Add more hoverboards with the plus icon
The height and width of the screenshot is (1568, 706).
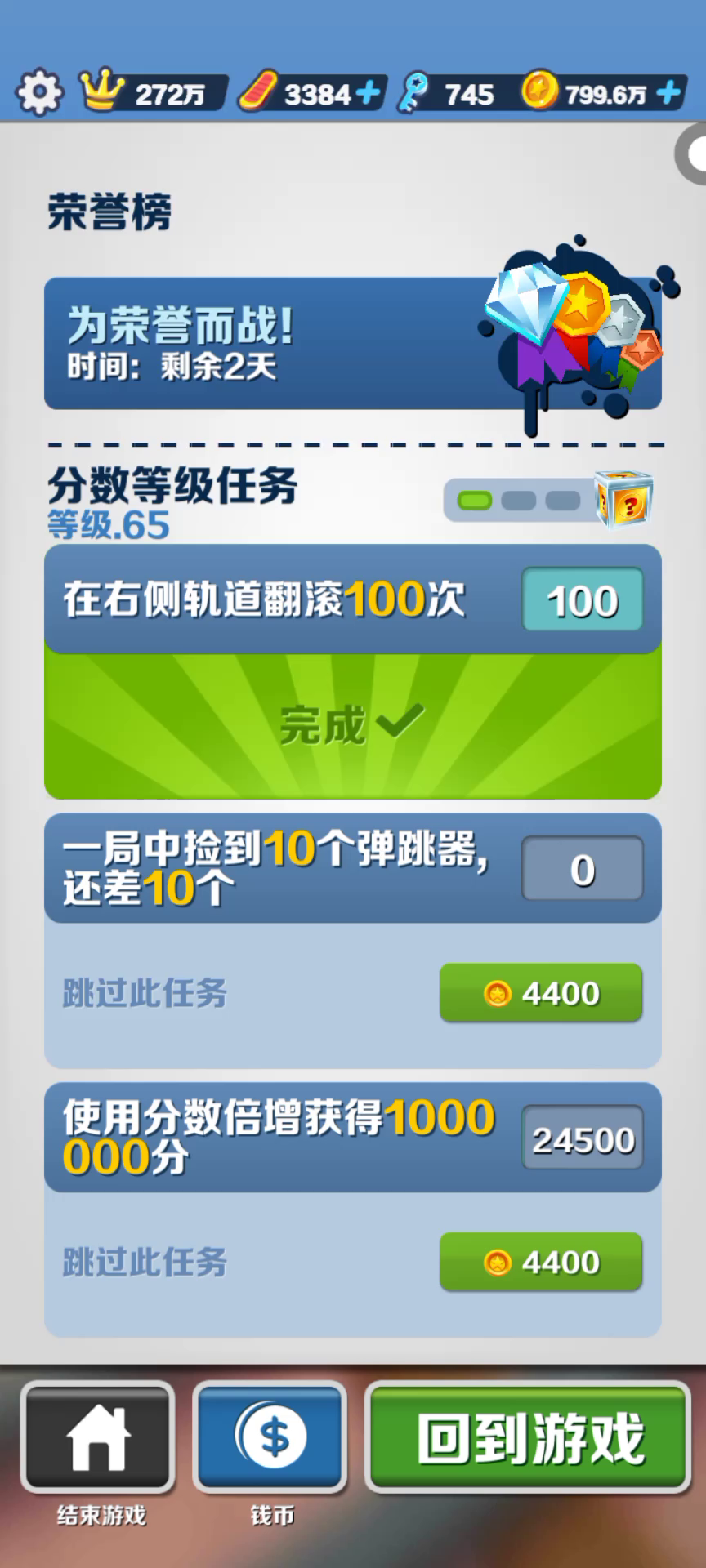click(369, 93)
